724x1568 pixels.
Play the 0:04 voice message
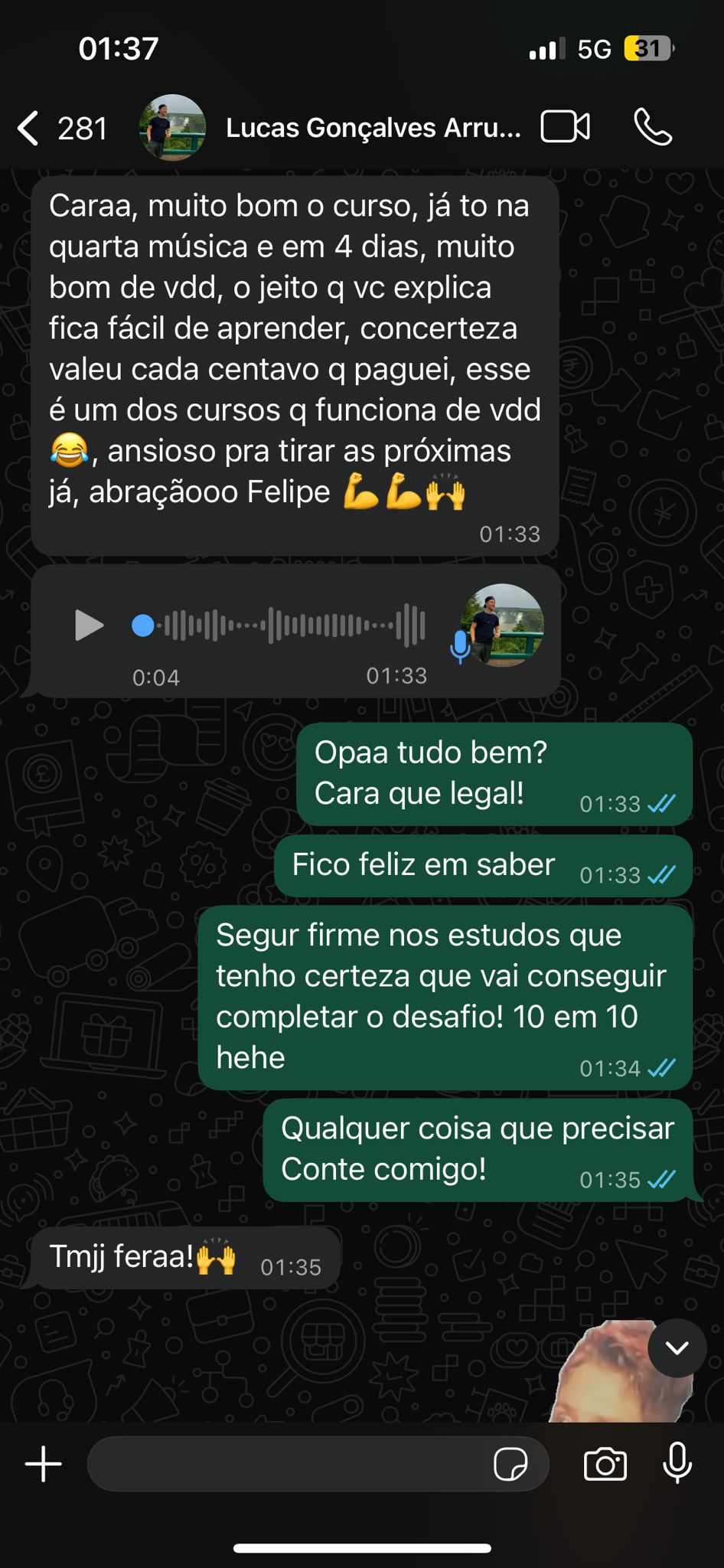tap(89, 626)
